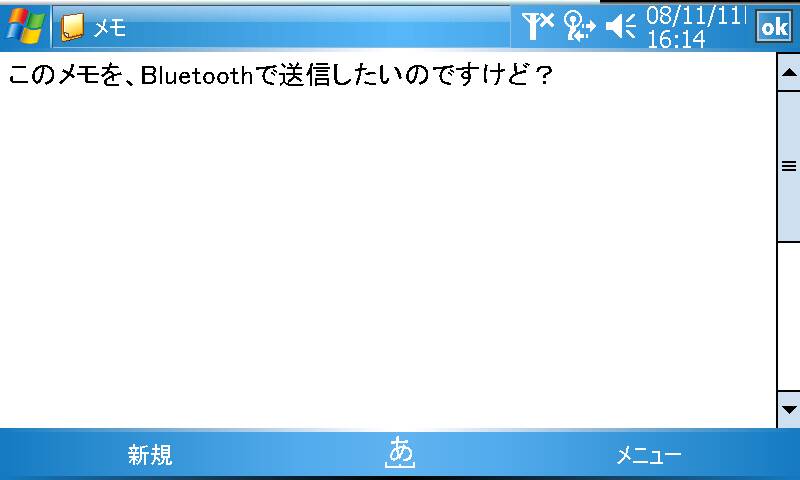Open the connectivity status icon

578,27
